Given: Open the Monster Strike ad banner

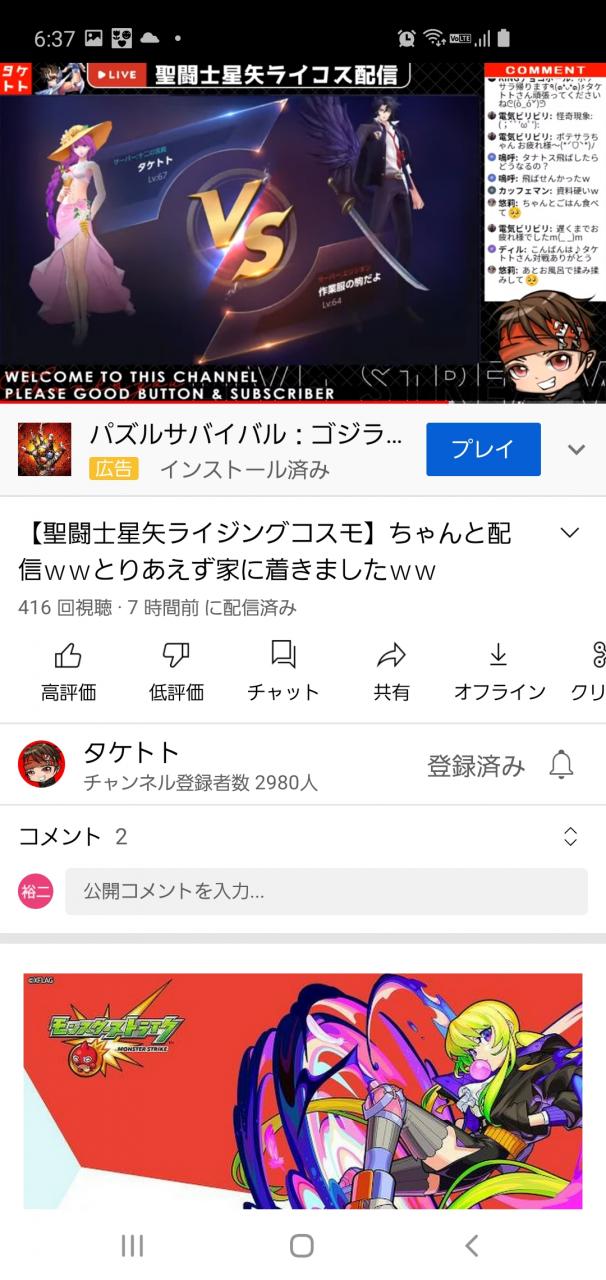Looking at the screenshot, I should [x=303, y=1090].
